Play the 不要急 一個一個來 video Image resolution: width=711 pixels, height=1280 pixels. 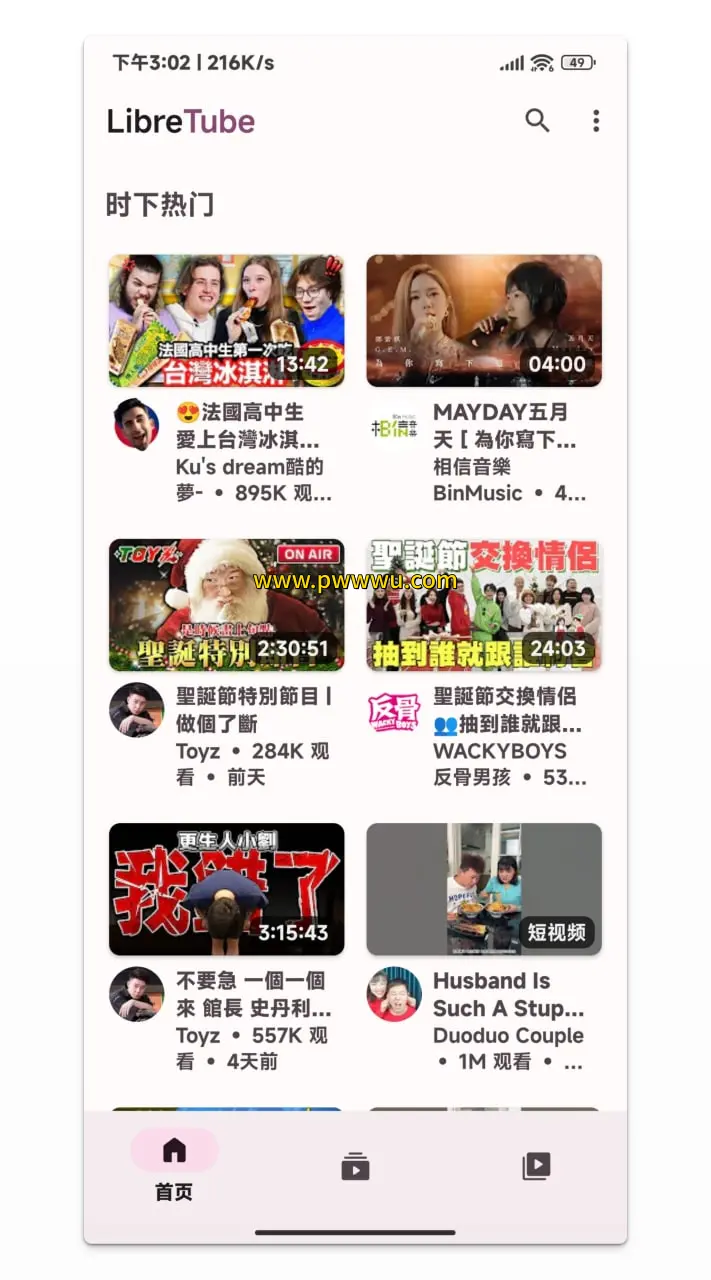[226, 889]
